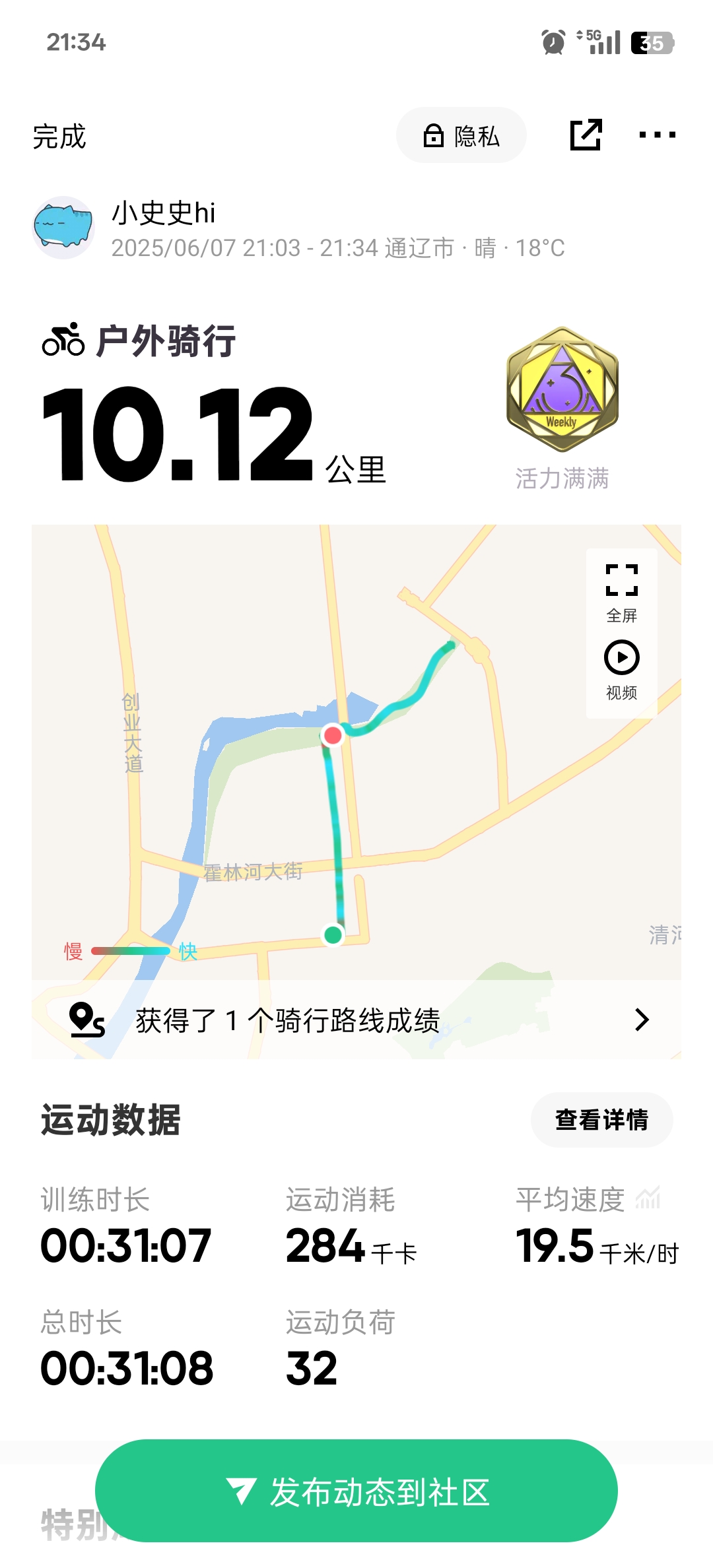Open 小史史hi profile avatar

click(63, 228)
